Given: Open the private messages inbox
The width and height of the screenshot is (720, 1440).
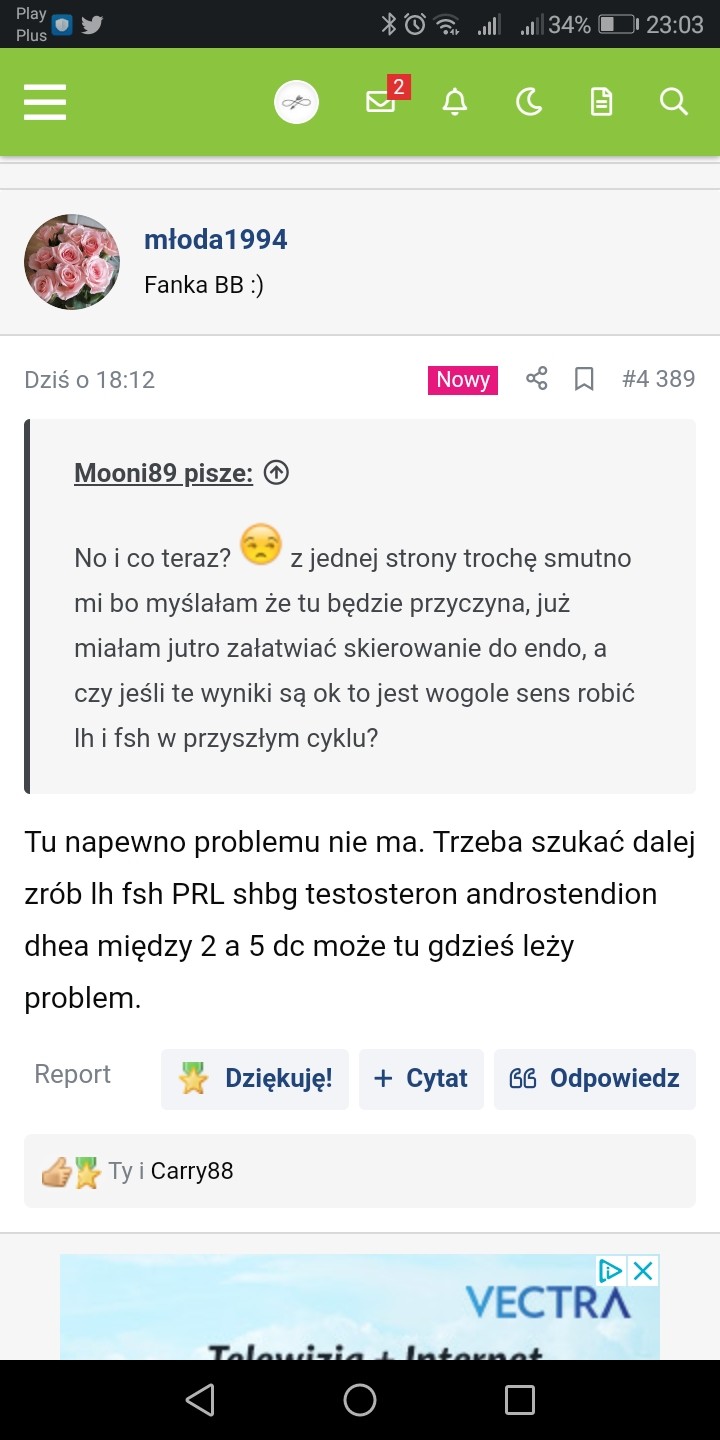Looking at the screenshot, I should click(381, 102).
